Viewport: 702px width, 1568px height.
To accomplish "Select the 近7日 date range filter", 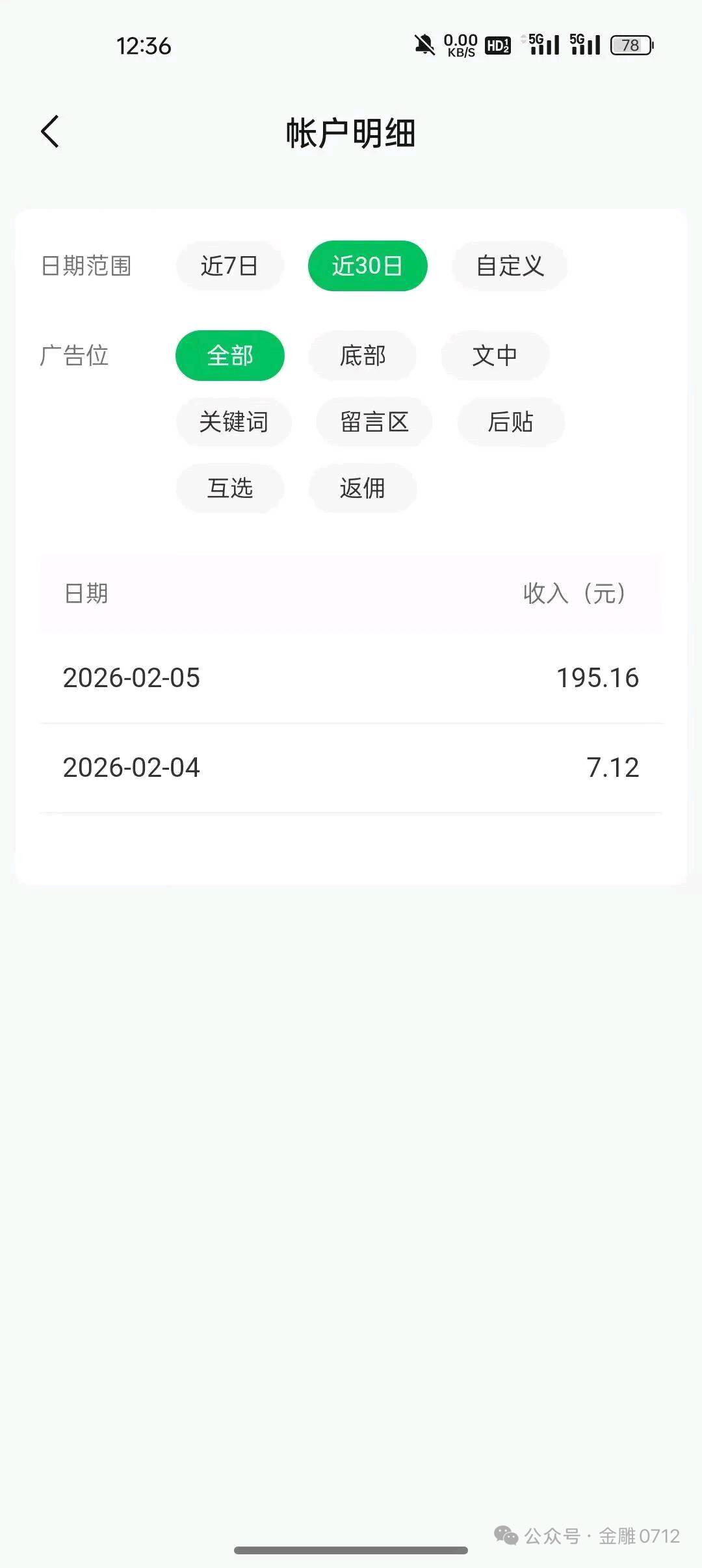I will pyautogui.click(x=229, y=265).
